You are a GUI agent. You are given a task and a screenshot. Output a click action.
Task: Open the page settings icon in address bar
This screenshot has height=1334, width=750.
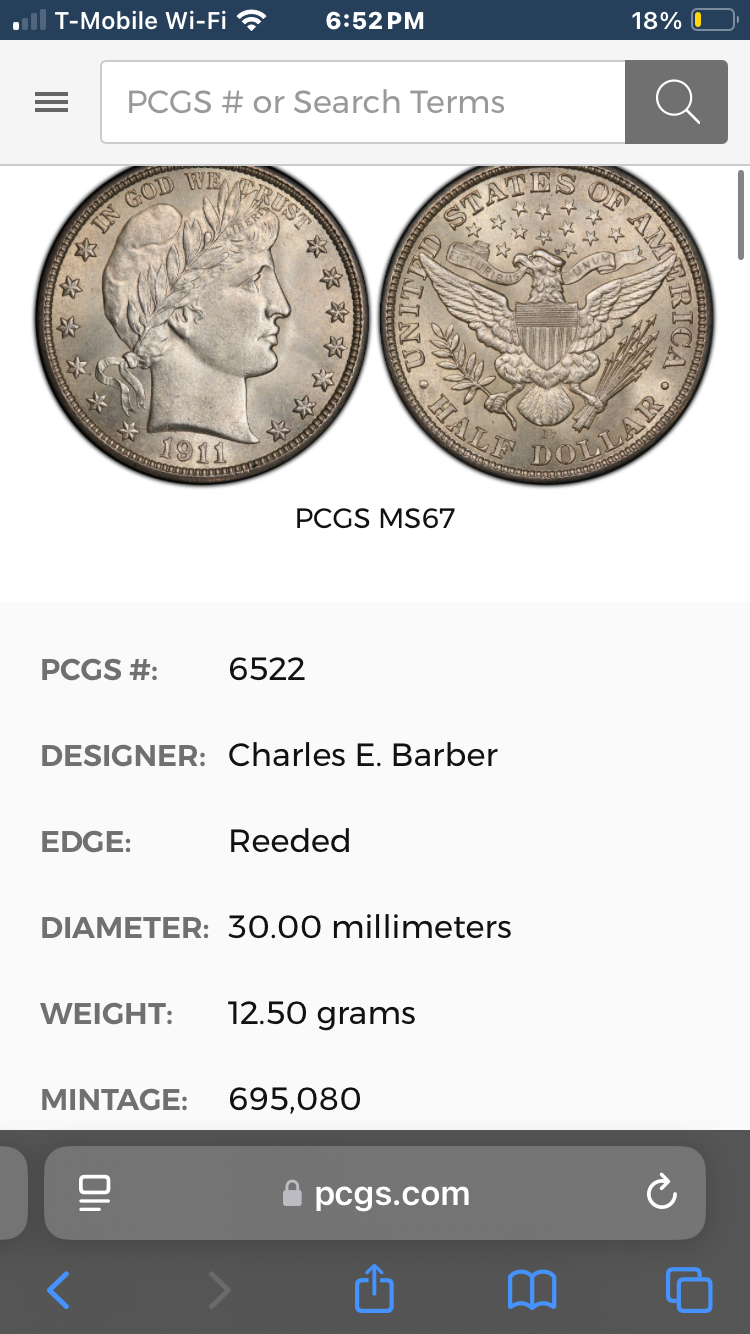pyautogui.click(x=95, y=1193)
